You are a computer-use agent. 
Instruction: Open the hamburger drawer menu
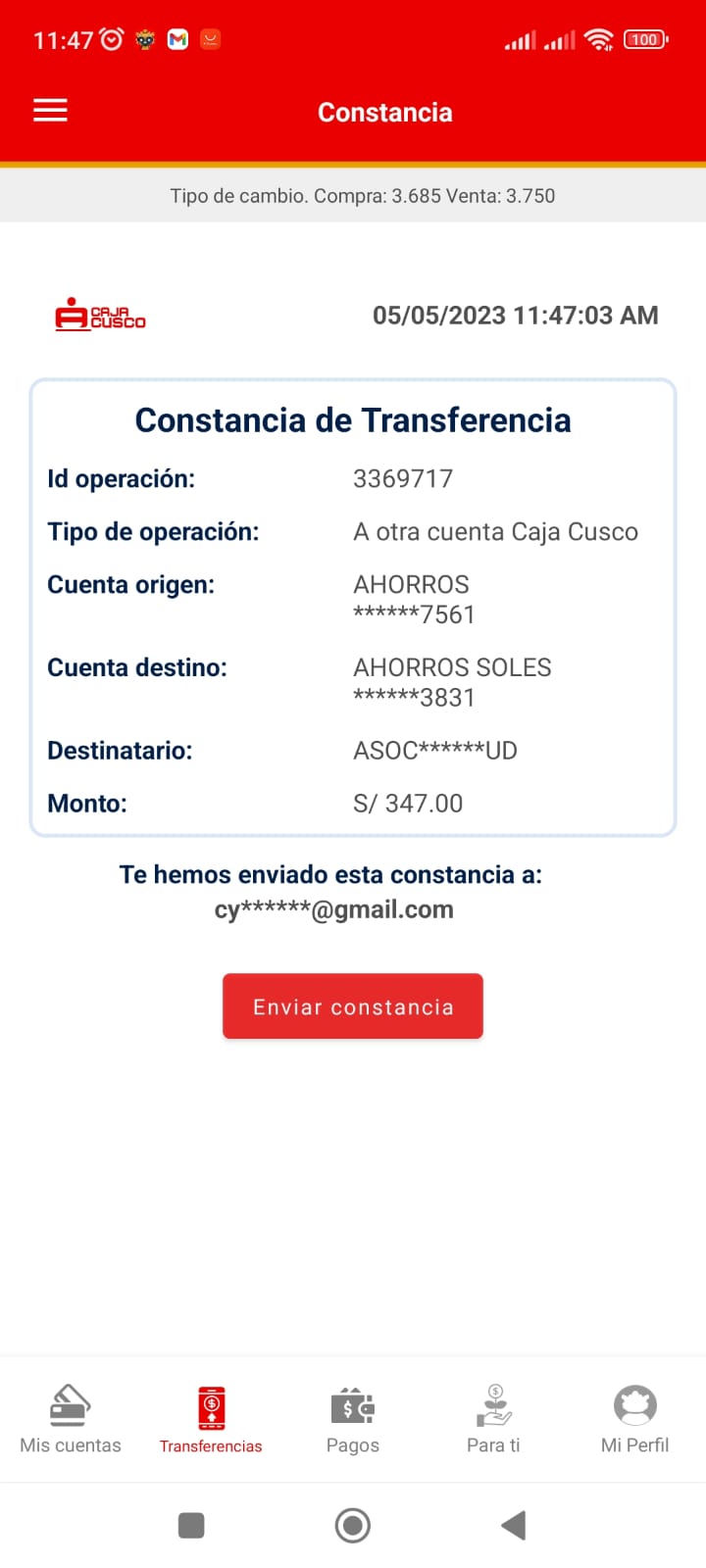[x=50, y=111]
